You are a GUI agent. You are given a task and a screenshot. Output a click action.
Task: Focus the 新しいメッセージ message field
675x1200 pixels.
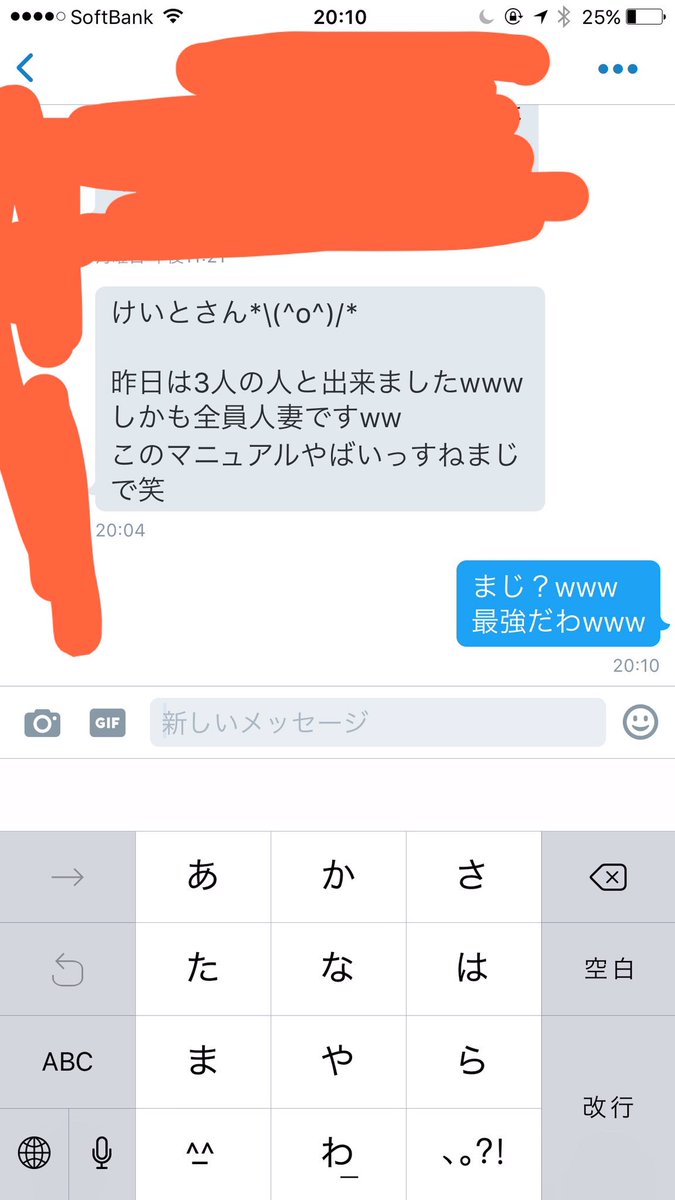coord(378,722)
